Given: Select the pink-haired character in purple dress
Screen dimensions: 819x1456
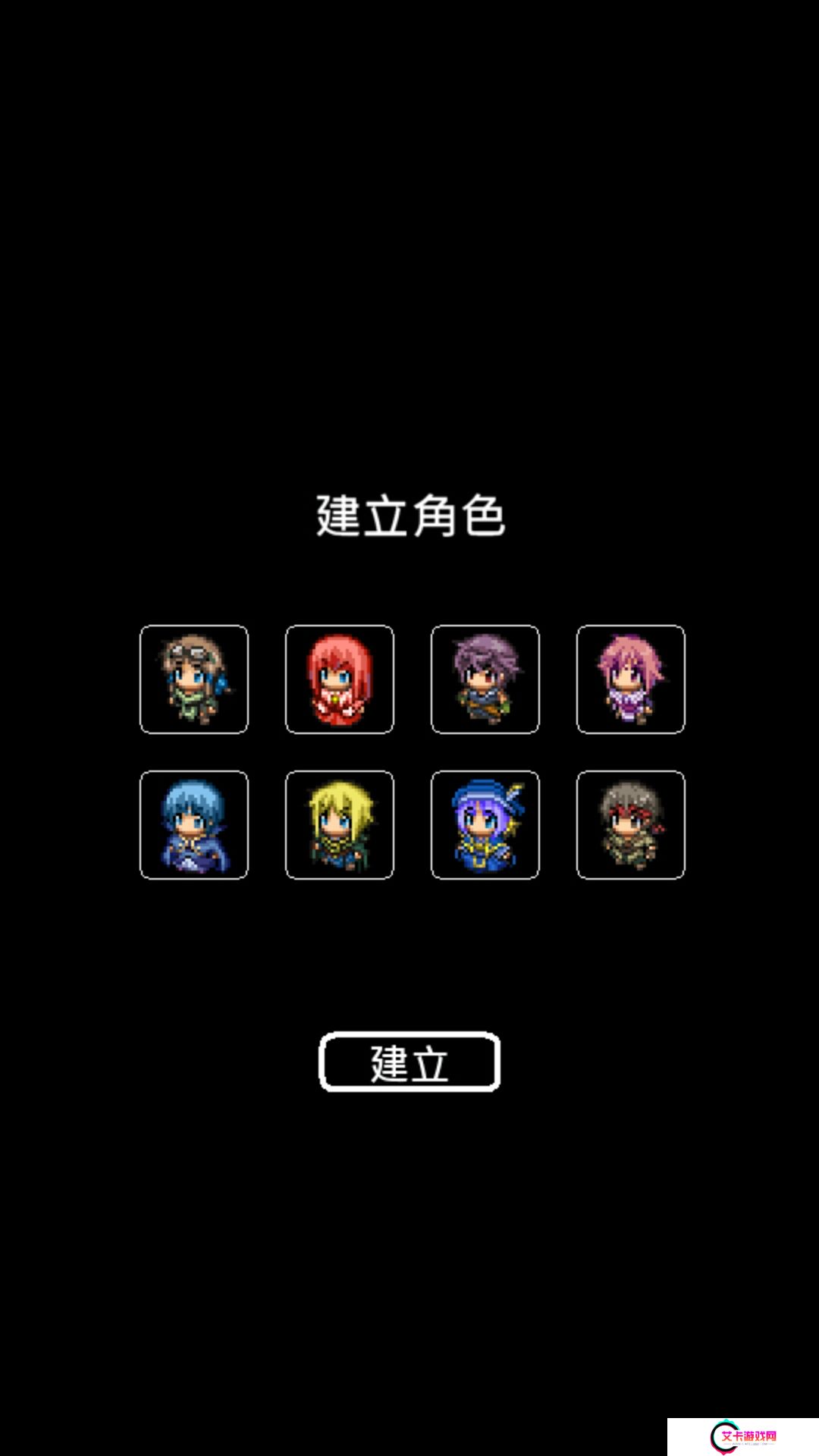Looking at the screenshot, I should pyautogui.click(x=631, y=679).
